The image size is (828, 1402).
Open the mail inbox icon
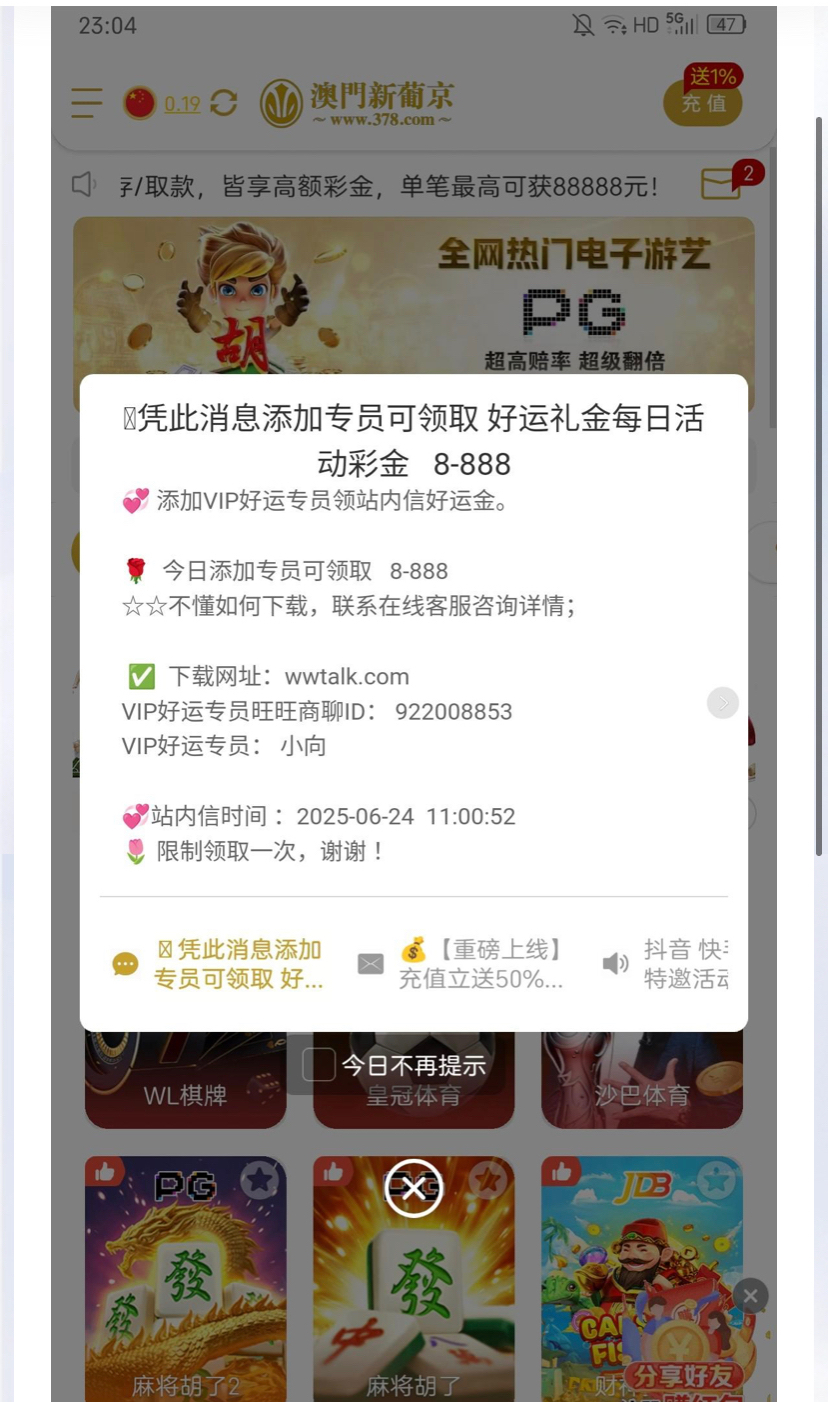[x=721, y=184]
